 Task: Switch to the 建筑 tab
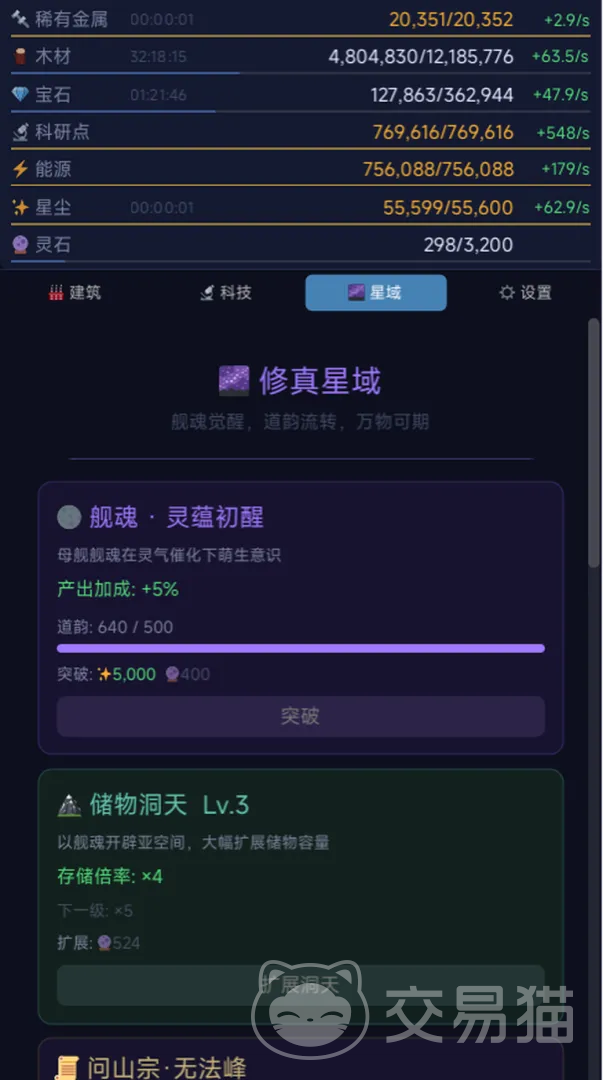tap(75, 293)
